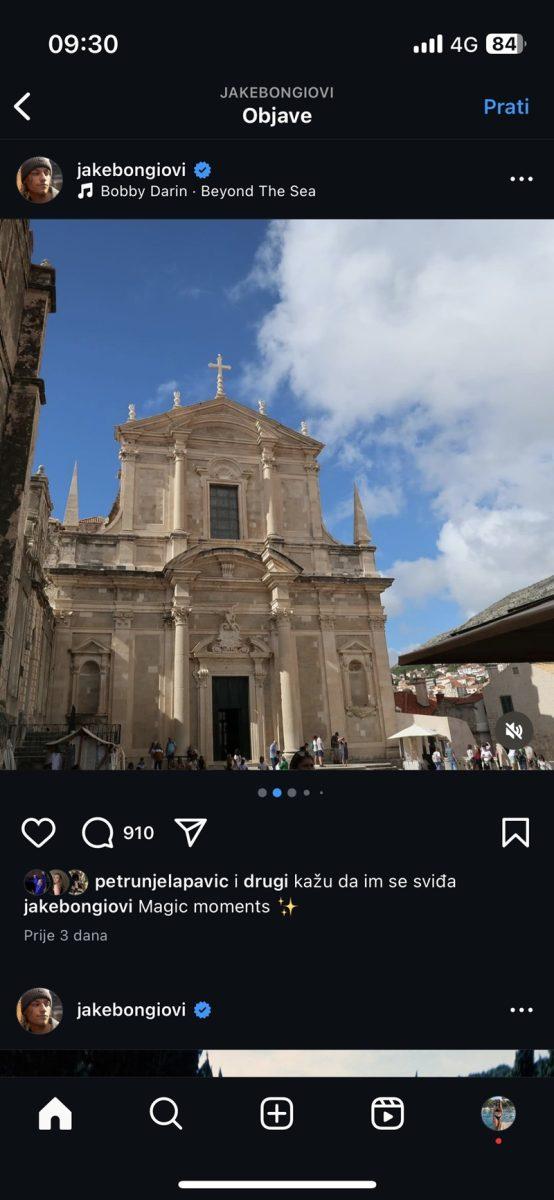
Task: Switch to the Reels tab
Action: (387, 1113)
